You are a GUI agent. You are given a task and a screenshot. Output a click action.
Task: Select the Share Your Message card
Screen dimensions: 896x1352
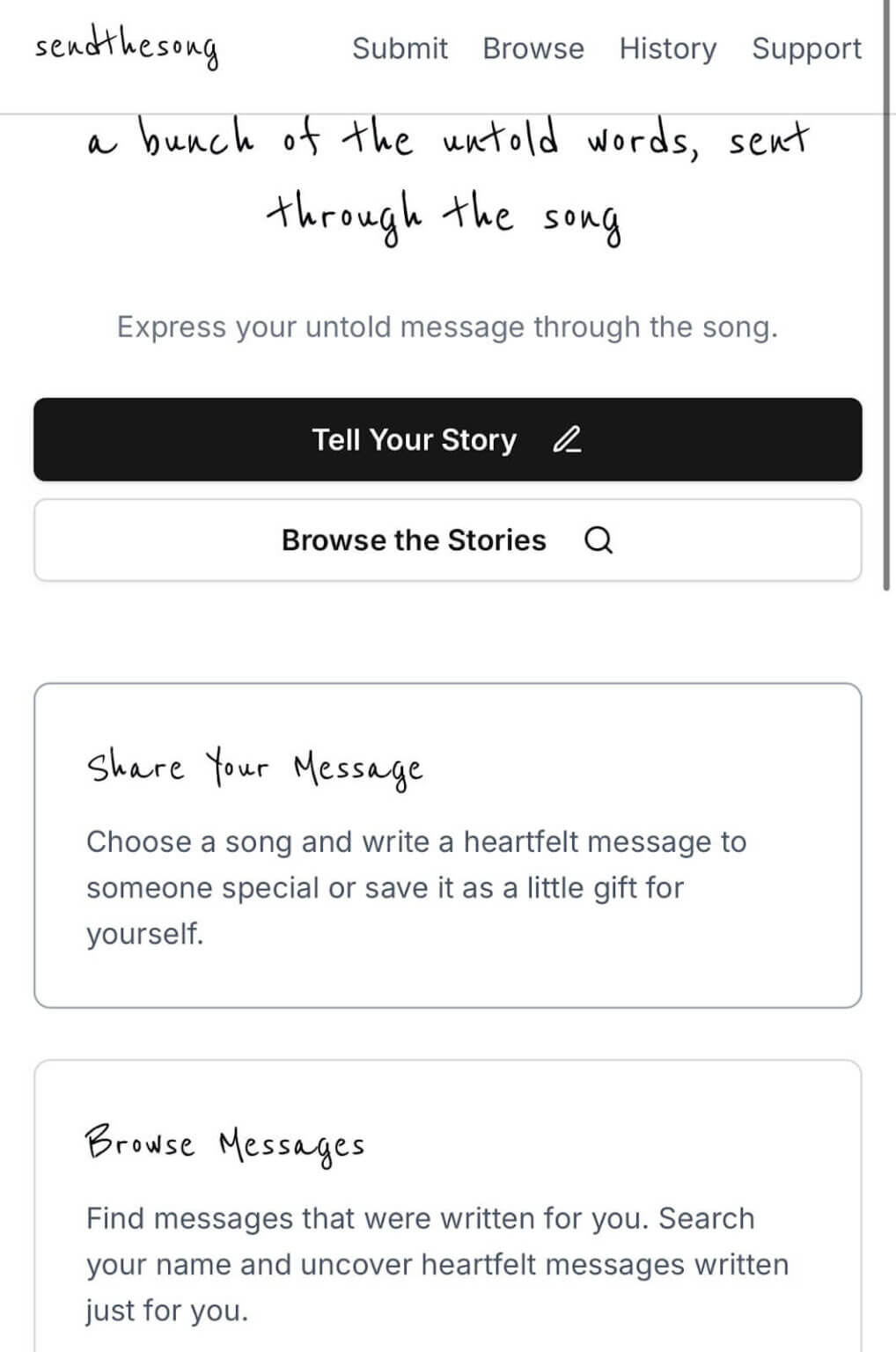coord(447,845)
